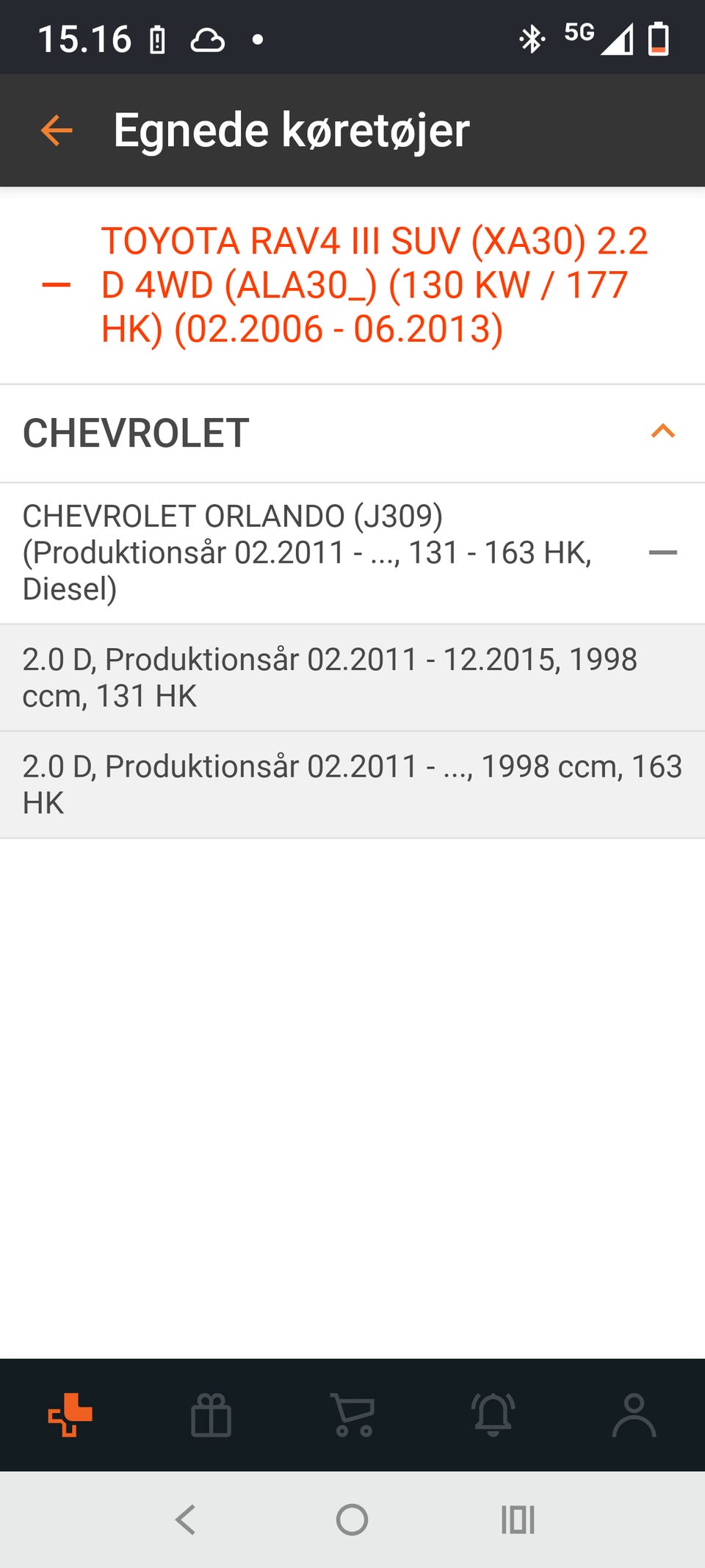This screenshot has width=705, height=1568.
Task: Collapse the Chevrolet Orlando (J309) model row
Action: 662,553
